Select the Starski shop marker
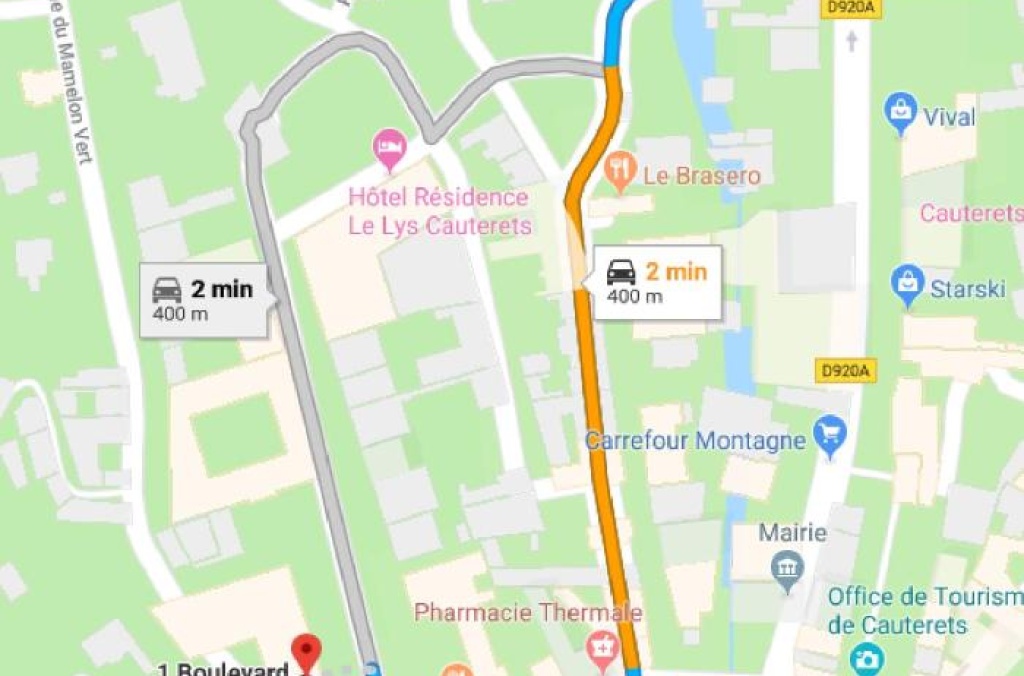Screen dimensions: 1024x676 pos(908,286)
